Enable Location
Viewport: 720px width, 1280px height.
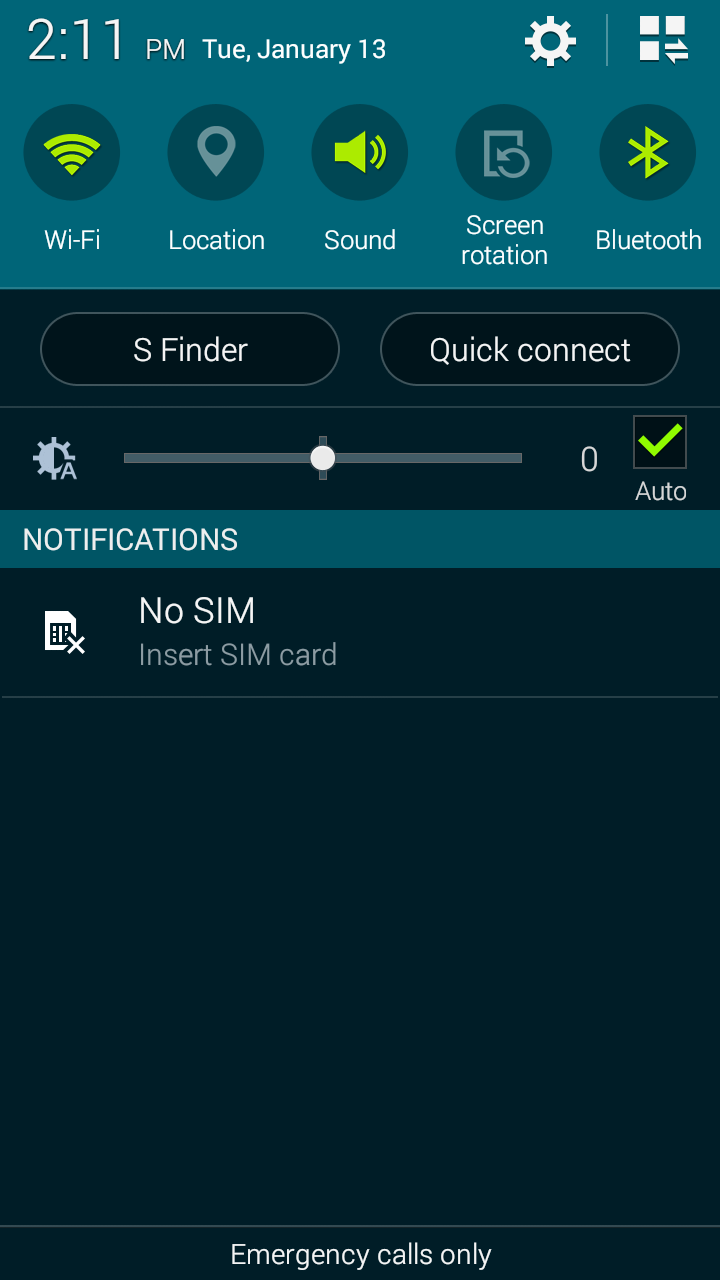216,153
